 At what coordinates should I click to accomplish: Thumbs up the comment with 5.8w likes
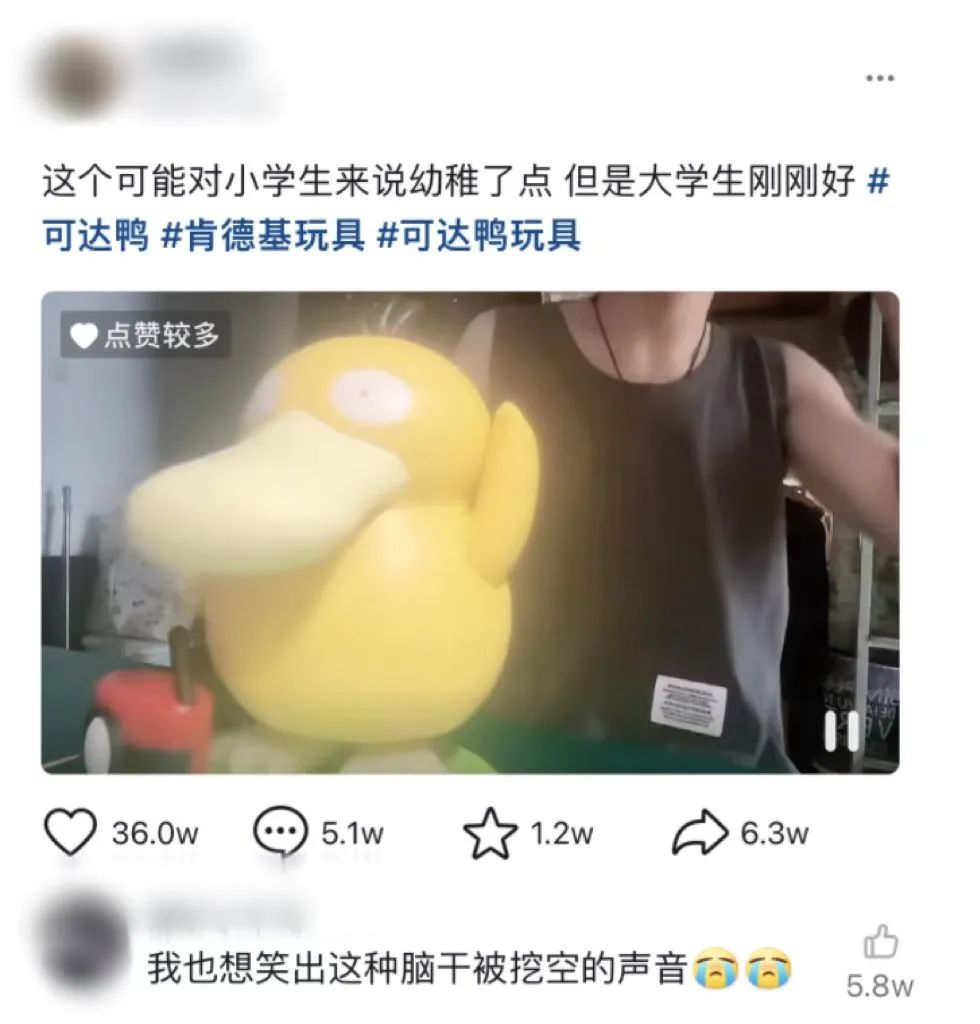click(x=880, y=942)
